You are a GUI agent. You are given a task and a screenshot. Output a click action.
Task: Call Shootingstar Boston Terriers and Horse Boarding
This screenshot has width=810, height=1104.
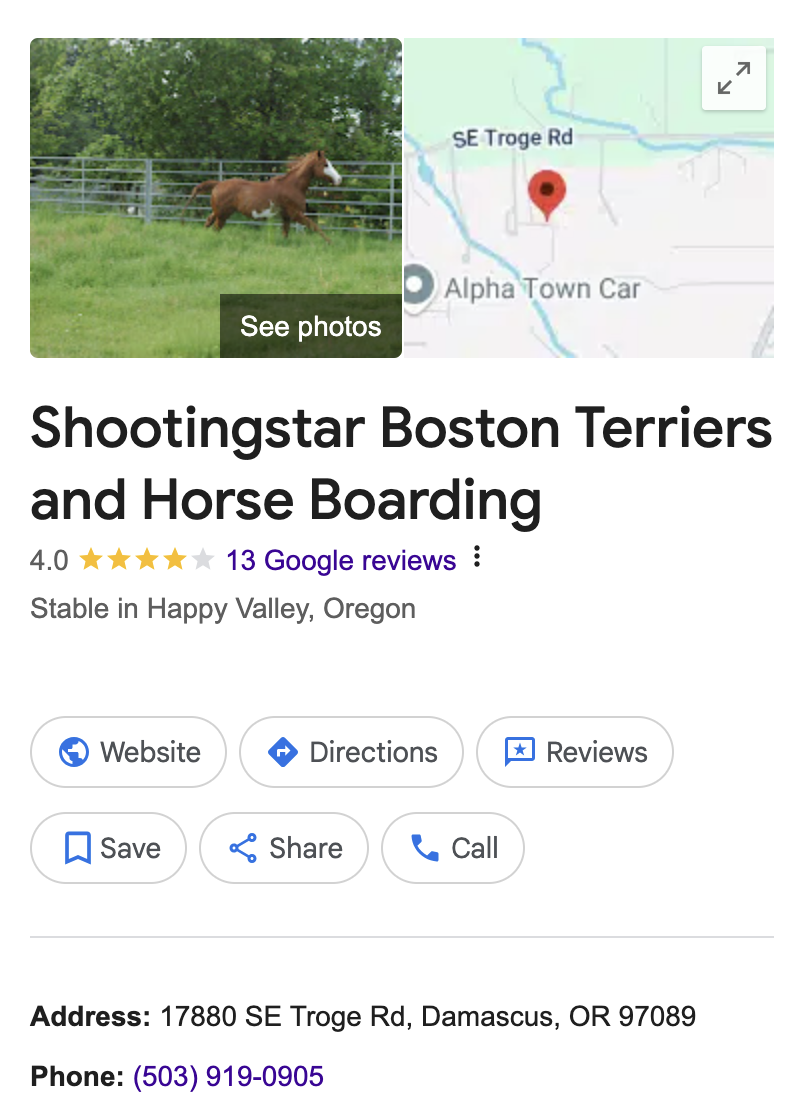point(453,848)
